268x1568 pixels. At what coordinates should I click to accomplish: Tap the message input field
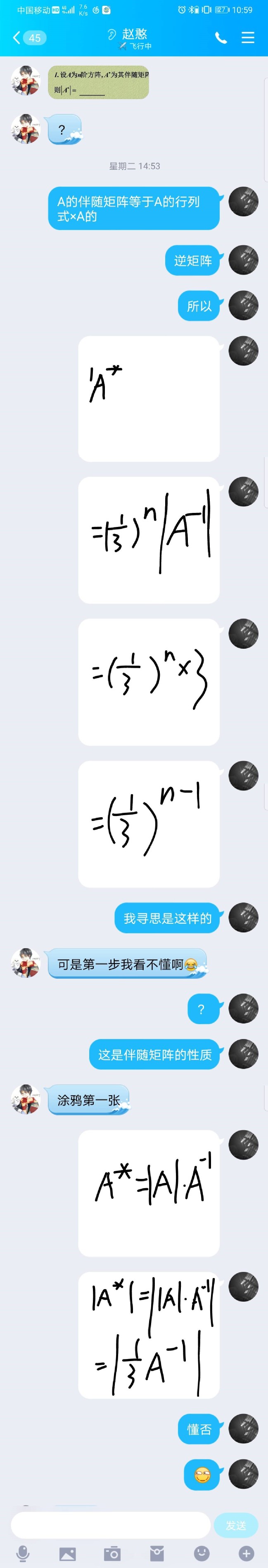pos(110,1525)
